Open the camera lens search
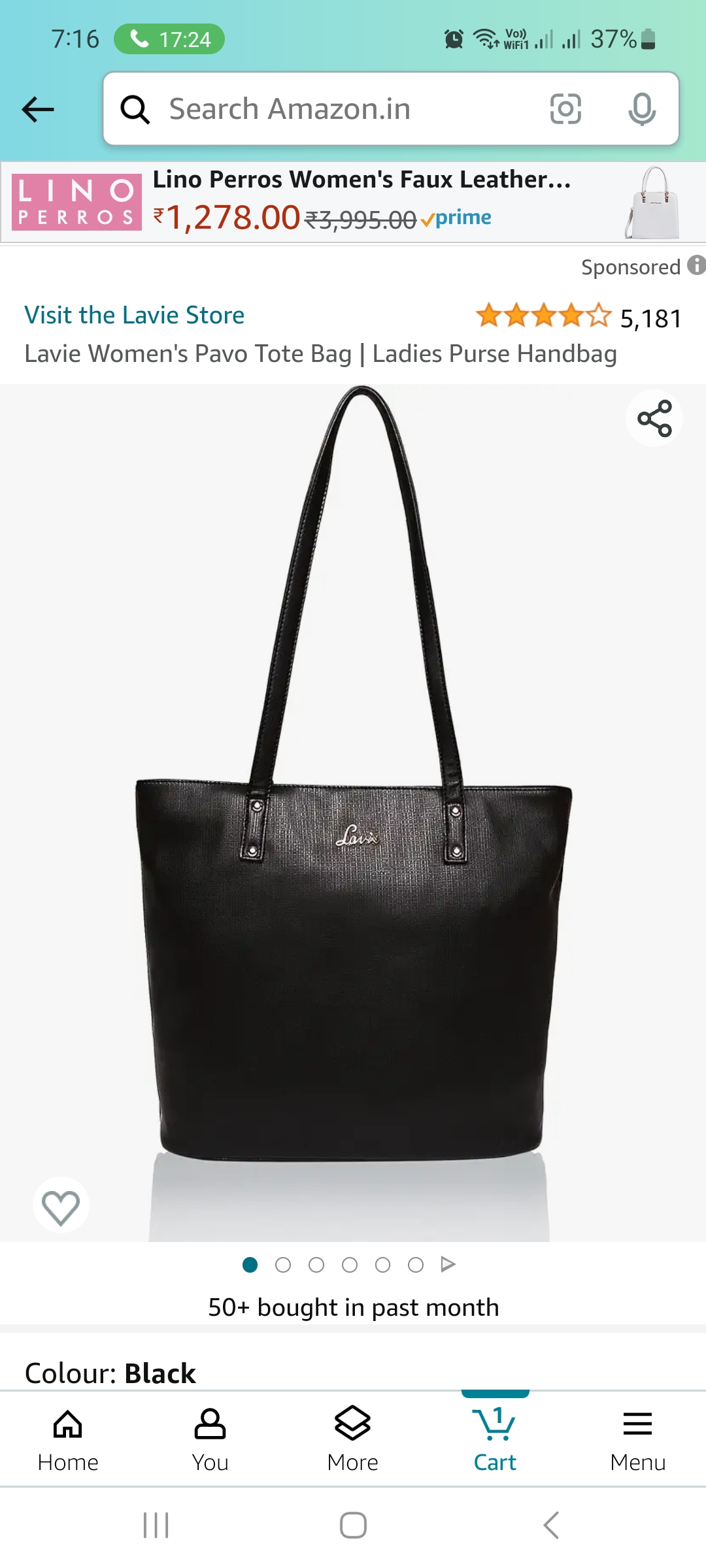The height and width of the screenshot is (1568, 706). pos(565,109)
